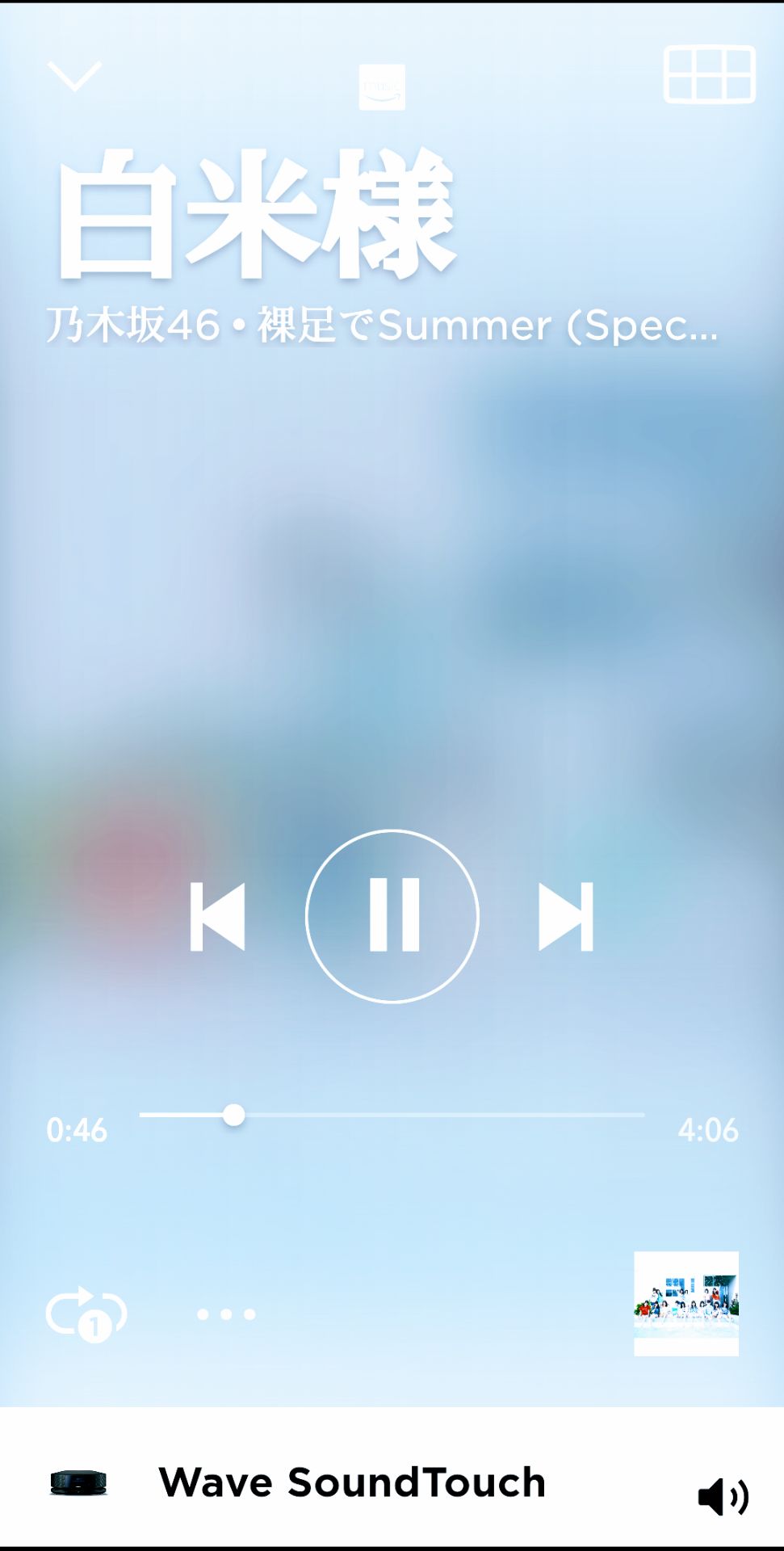Screen dimensions: 784x1551
Task: Open Wave SoundTouch speaker selection
Action: point(352,1482)
